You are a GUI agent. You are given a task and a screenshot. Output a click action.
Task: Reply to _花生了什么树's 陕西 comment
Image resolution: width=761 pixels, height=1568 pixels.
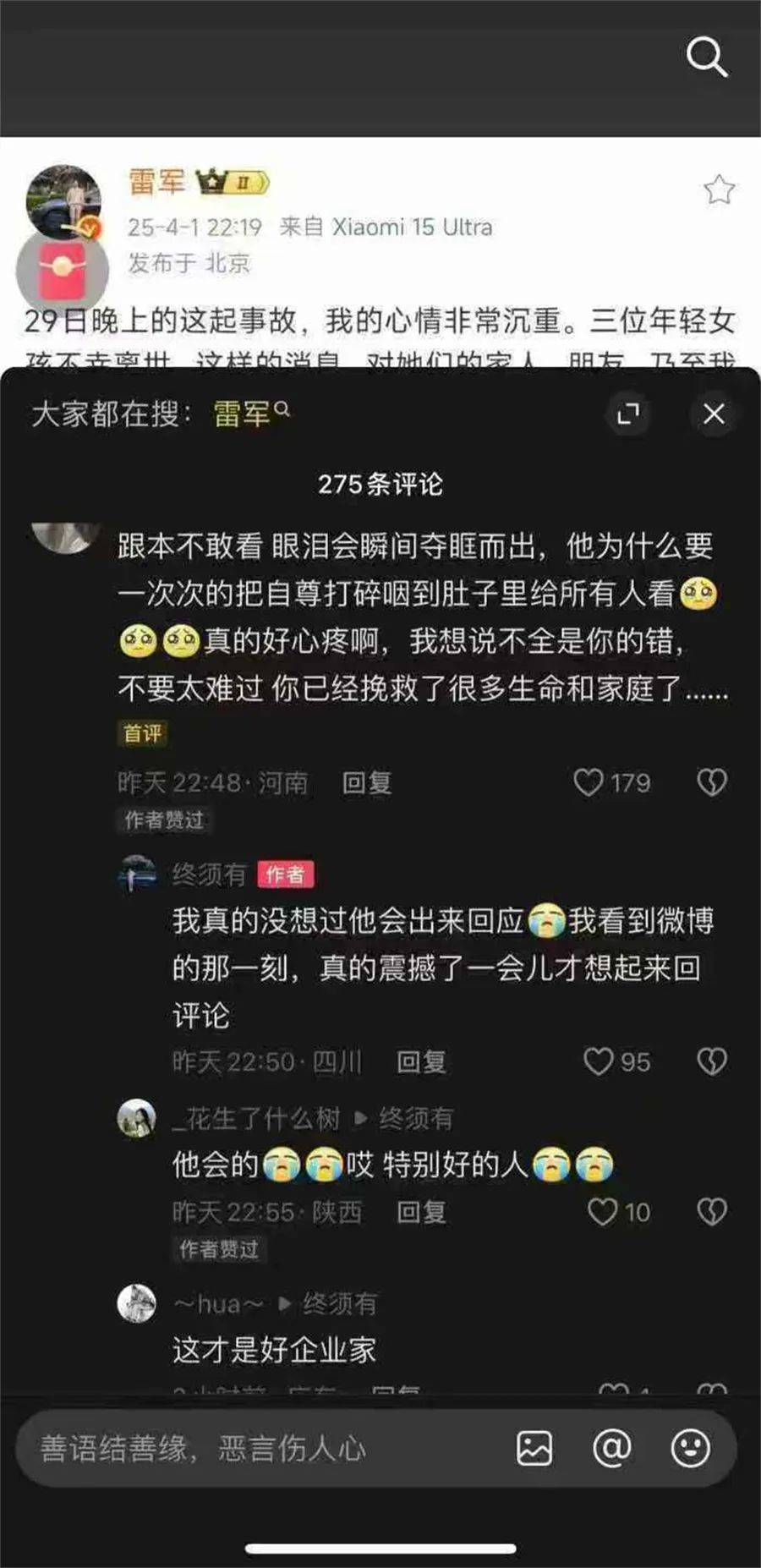421,1212
